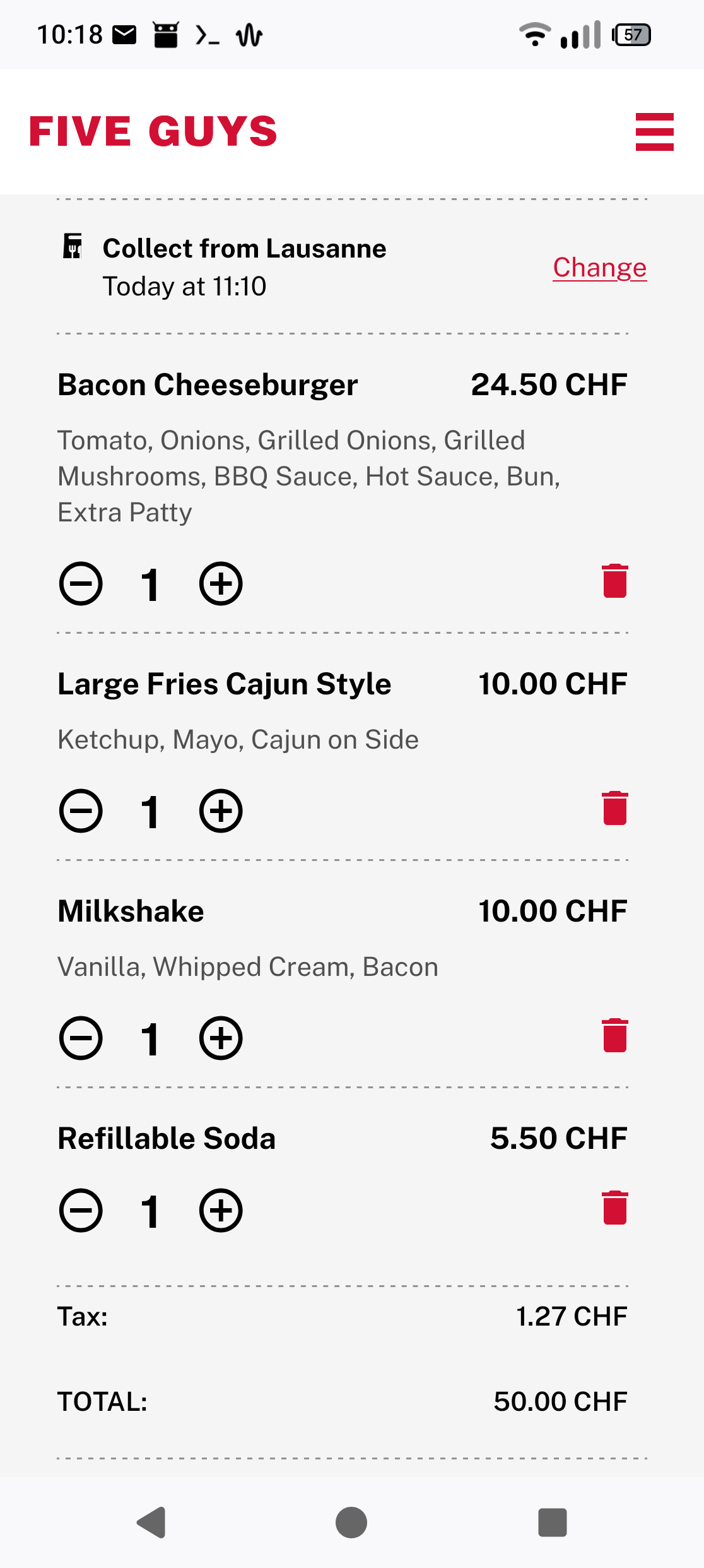Delete Refillable Soda from the order
Screen dimensions: 704x1568
(614, 1208)
